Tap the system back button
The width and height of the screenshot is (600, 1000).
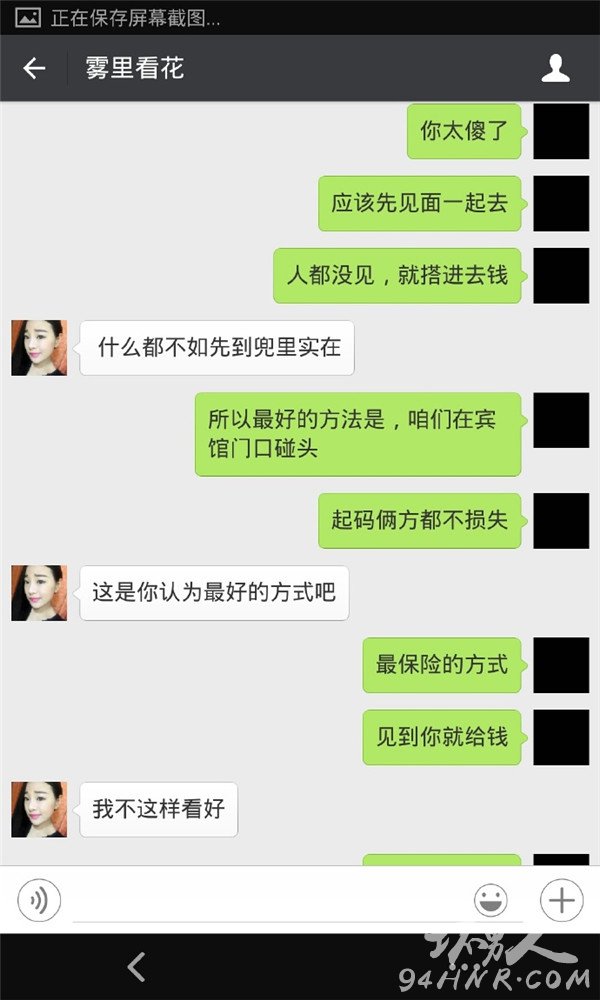(x=136, y=967)
